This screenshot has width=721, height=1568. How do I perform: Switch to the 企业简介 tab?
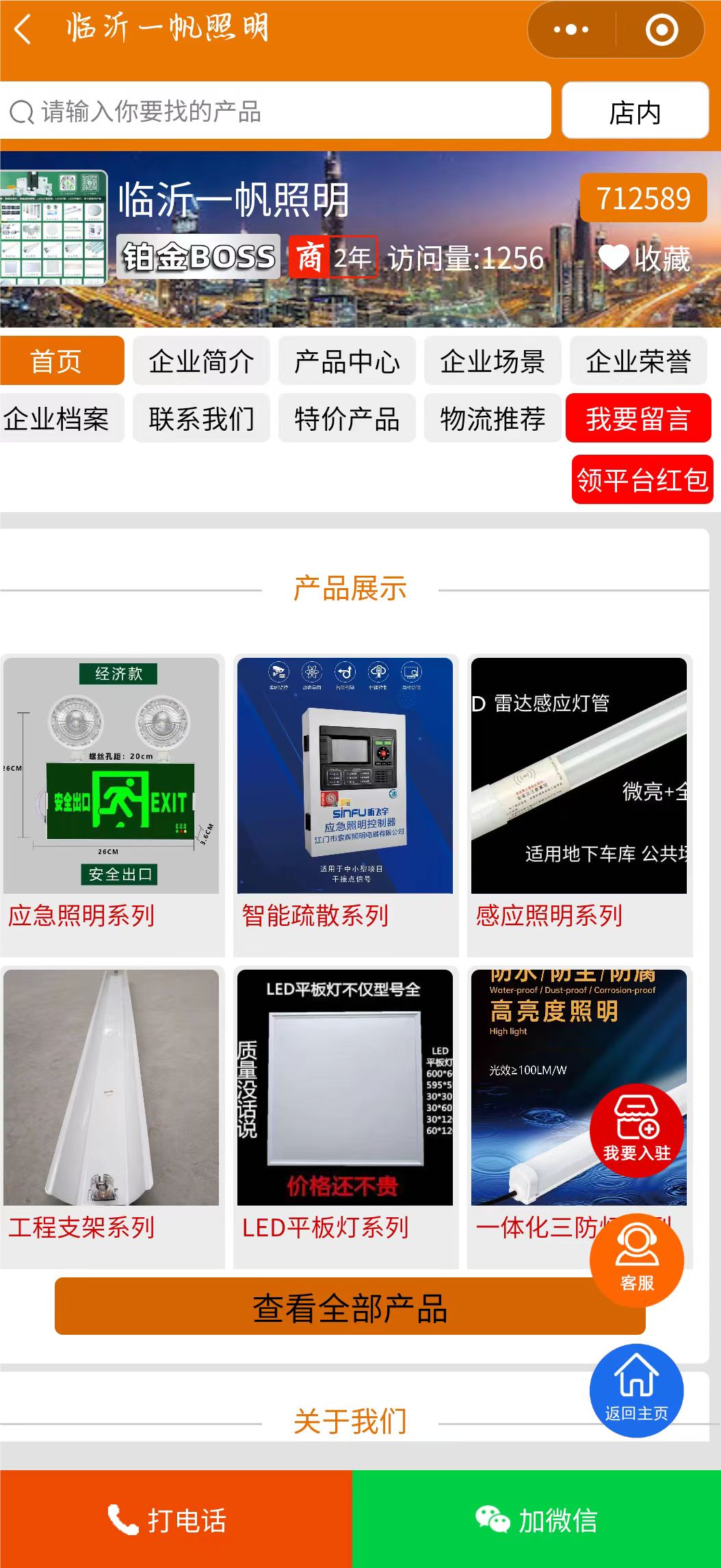[201, 361]
